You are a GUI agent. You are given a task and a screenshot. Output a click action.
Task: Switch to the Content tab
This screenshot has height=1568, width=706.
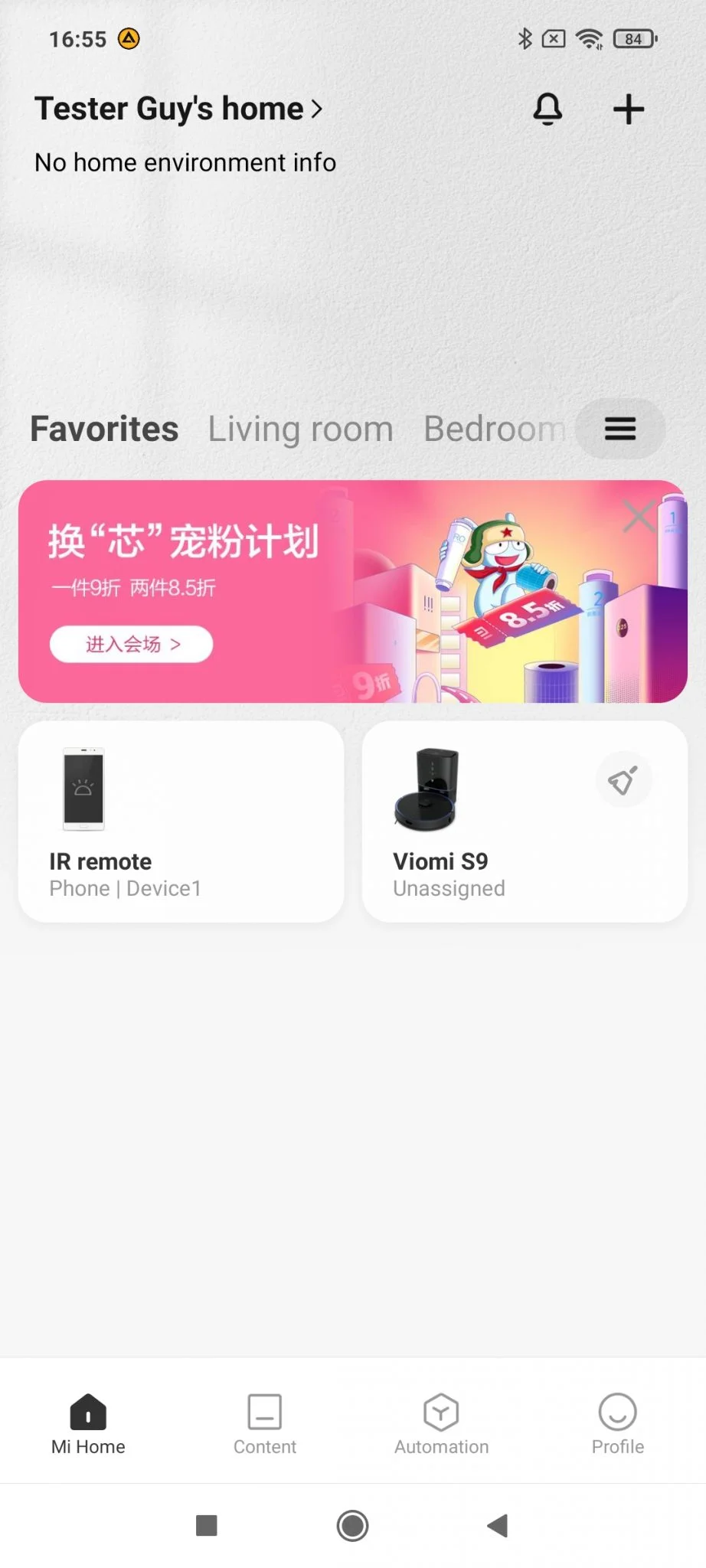[265, 1424]
